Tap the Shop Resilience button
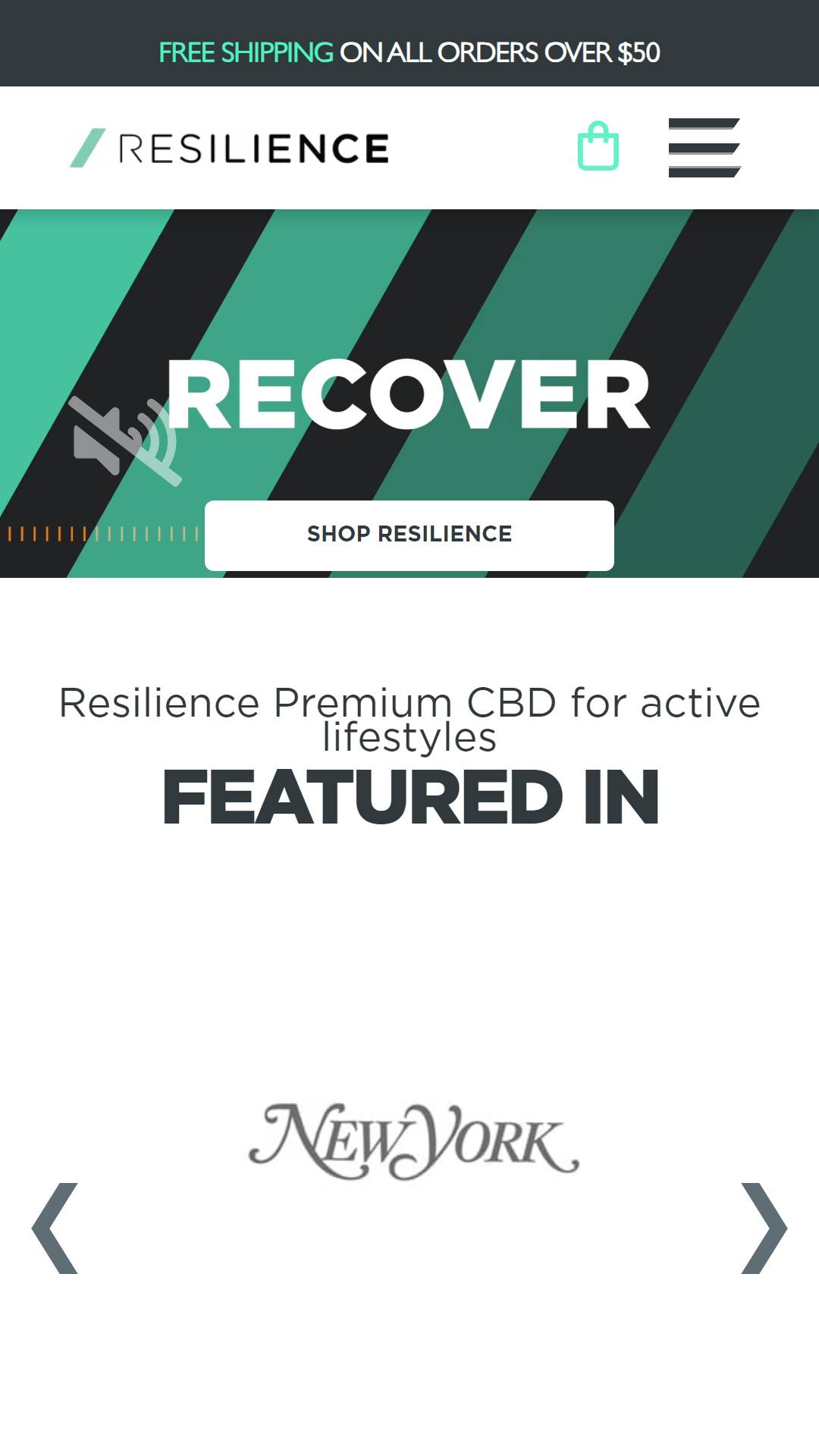Viewport: 819px width, 1456px height. pyautogui.click(x=409, y=535)
